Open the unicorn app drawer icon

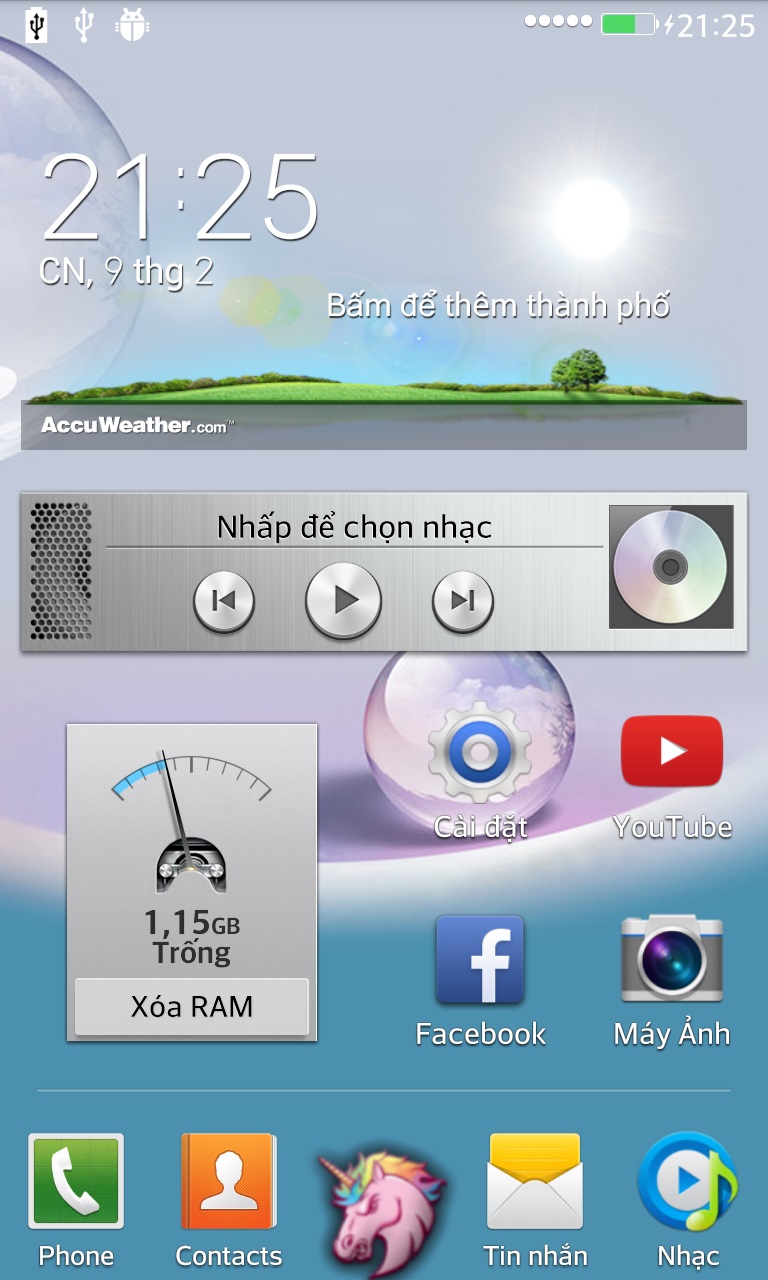381,1210
